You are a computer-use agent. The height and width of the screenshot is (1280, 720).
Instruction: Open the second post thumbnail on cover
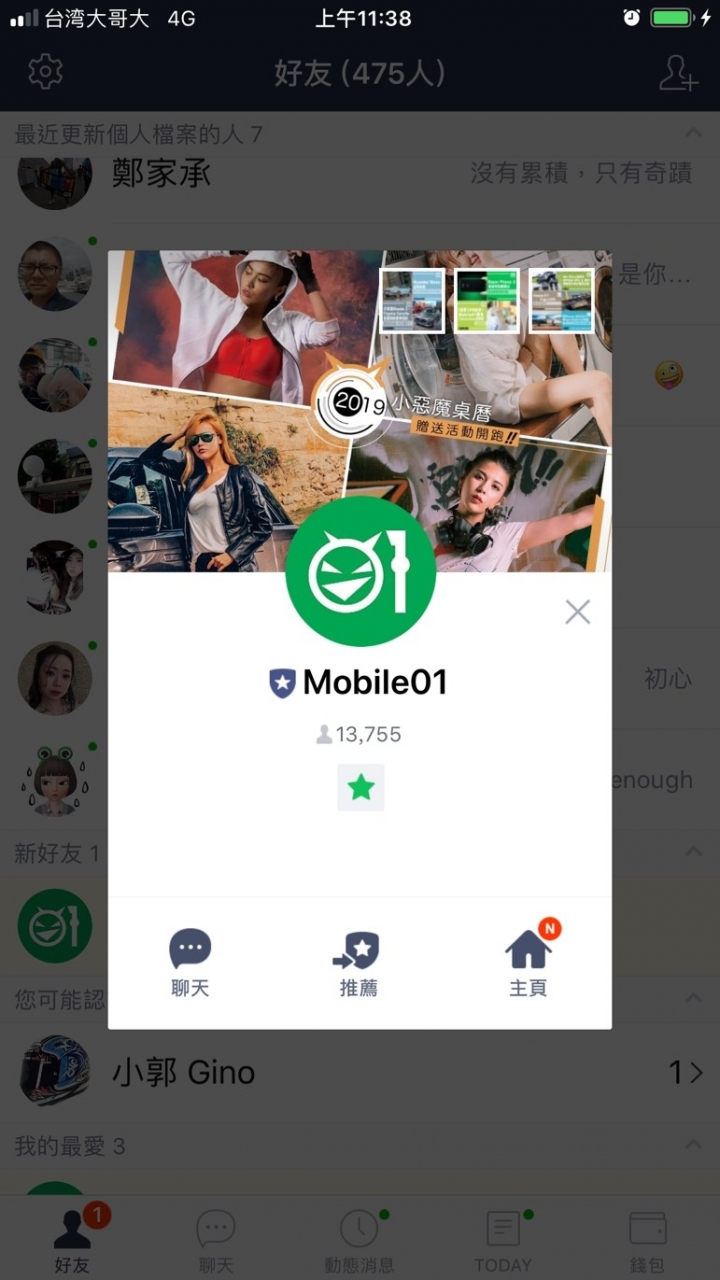(x=487, y=300)
